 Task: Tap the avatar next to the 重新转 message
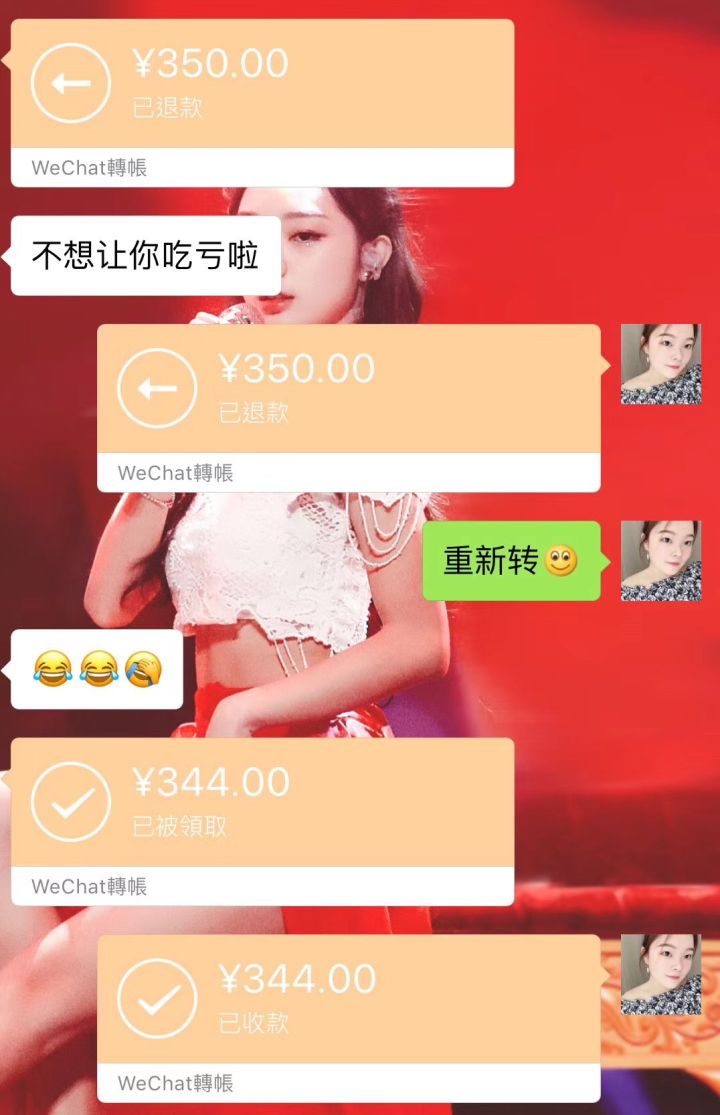[x=660, y=561]
